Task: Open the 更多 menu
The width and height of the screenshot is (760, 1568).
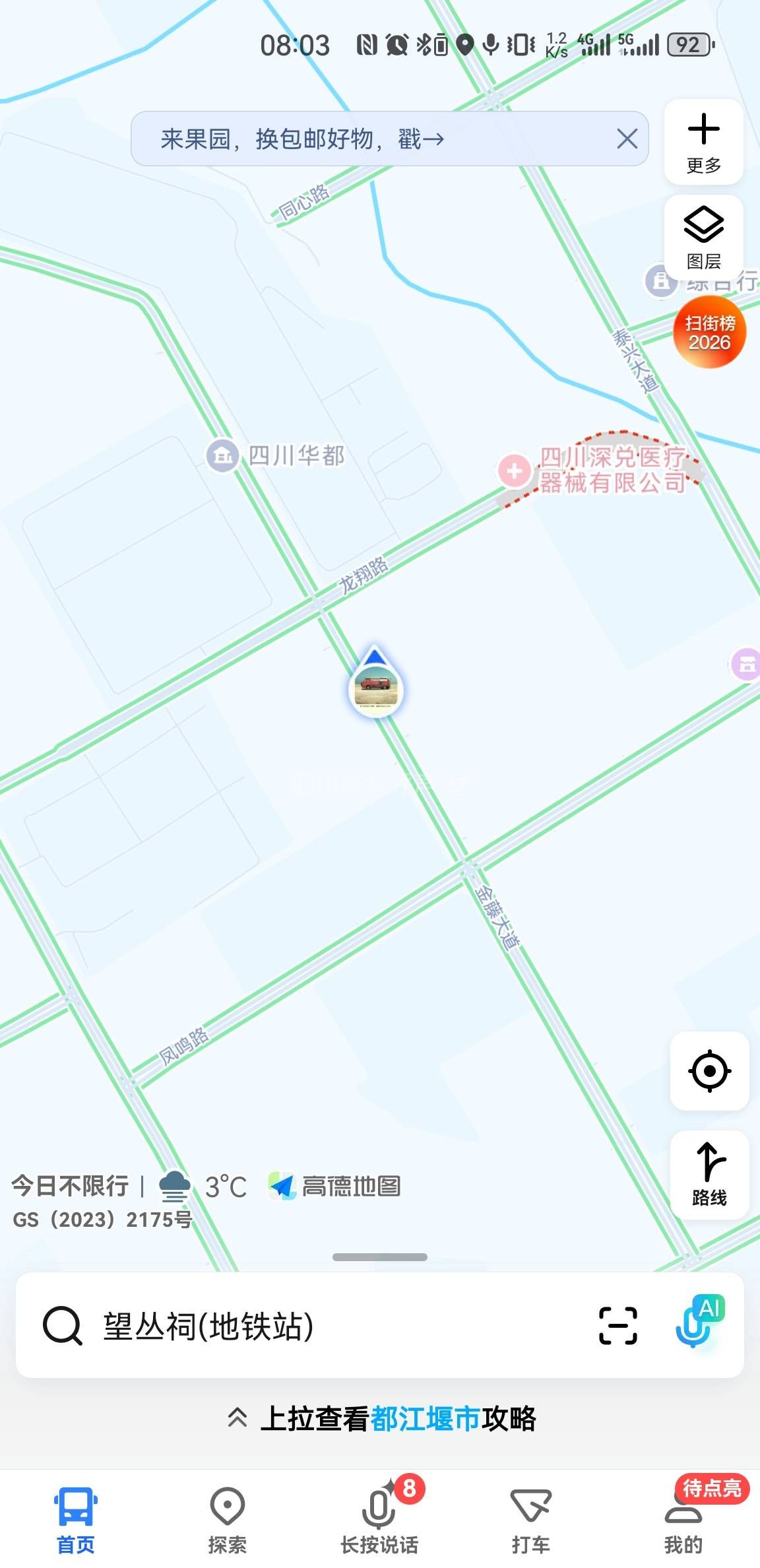Action: [x=703, y=142]
